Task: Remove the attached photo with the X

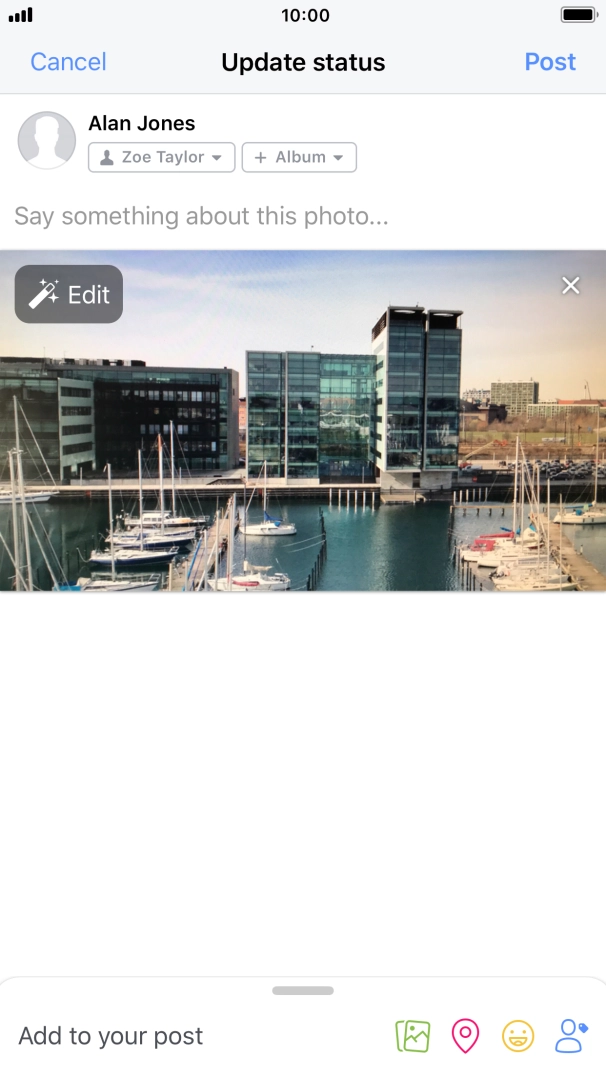Action: [571, 285]
